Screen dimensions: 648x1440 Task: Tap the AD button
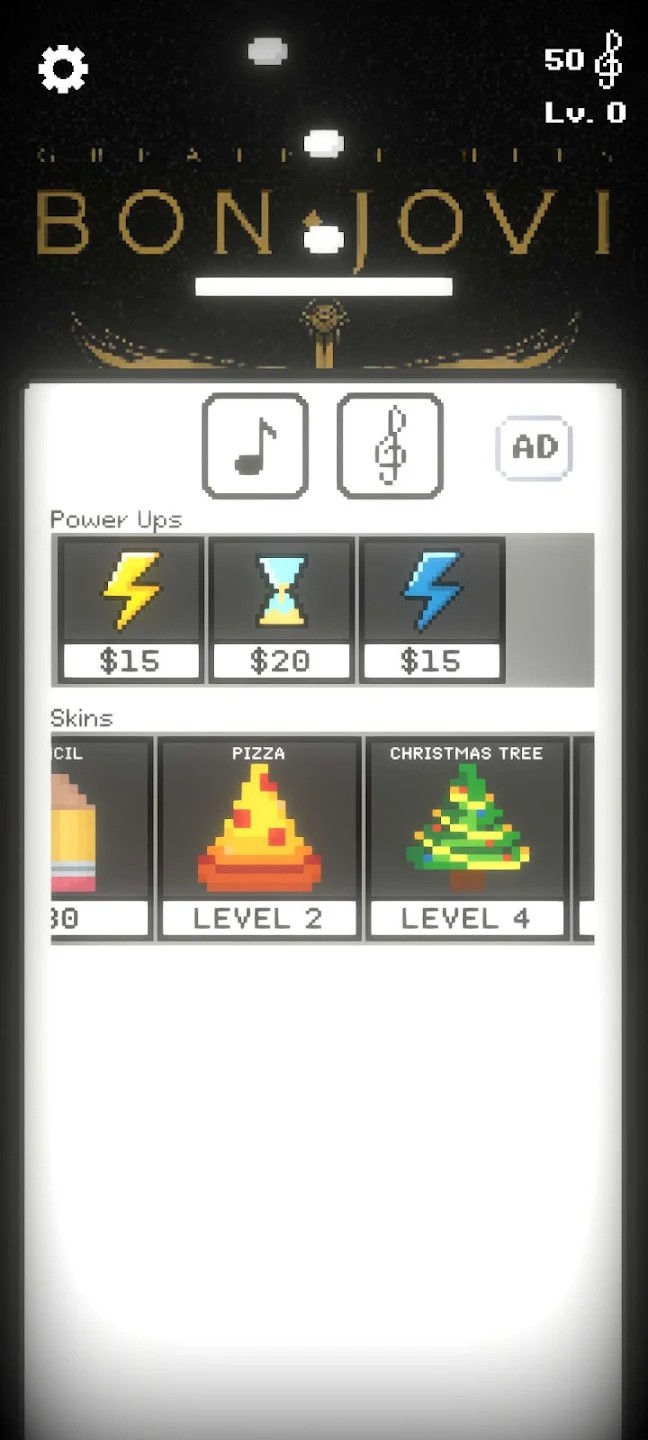coord(534,447)
